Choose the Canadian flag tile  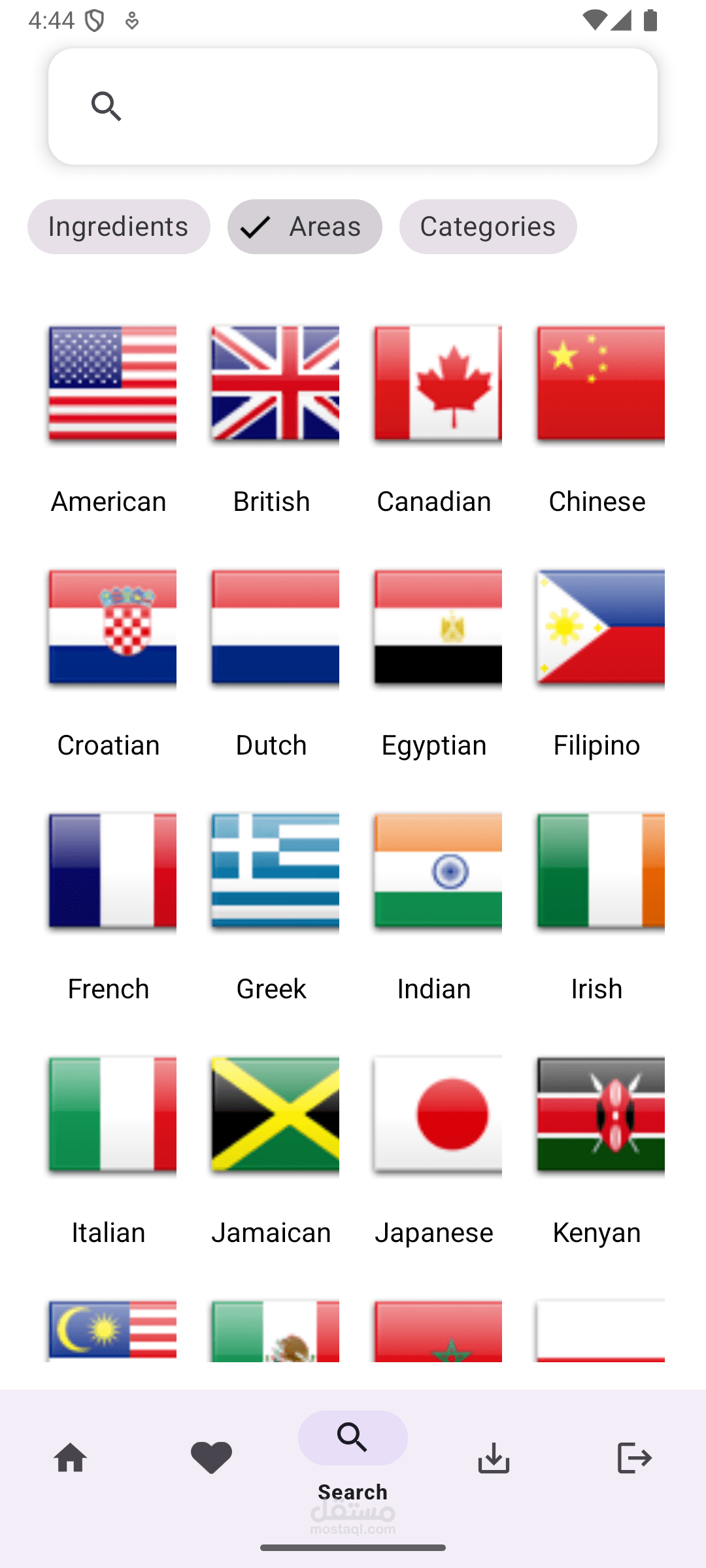(435, 418)
